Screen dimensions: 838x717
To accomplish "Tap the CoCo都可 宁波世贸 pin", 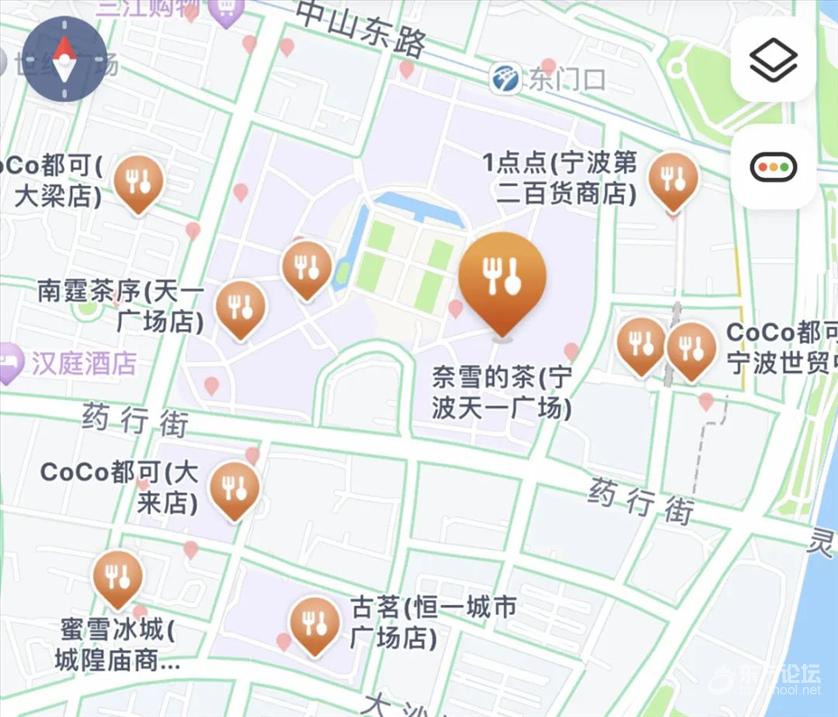I will coord(691,348).
